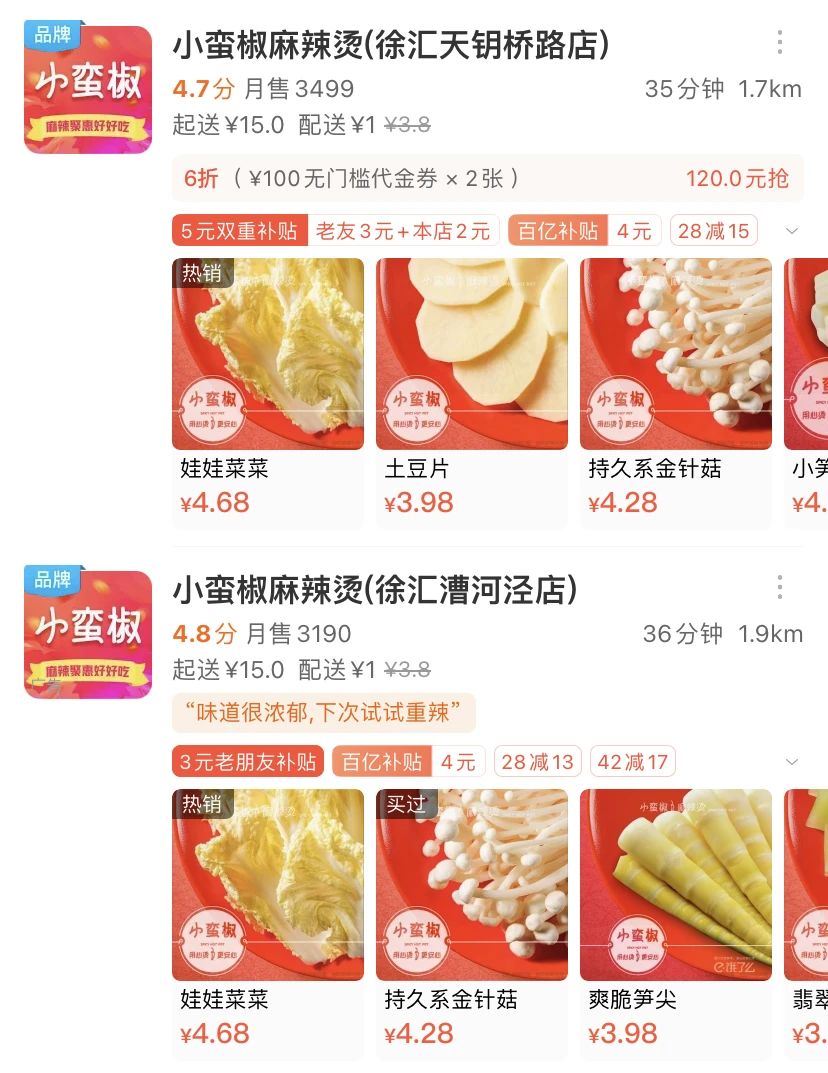Open the 小蛮椒 brand logo for 天钥桥路店
828x1073 pixels.
click(87, 87)
